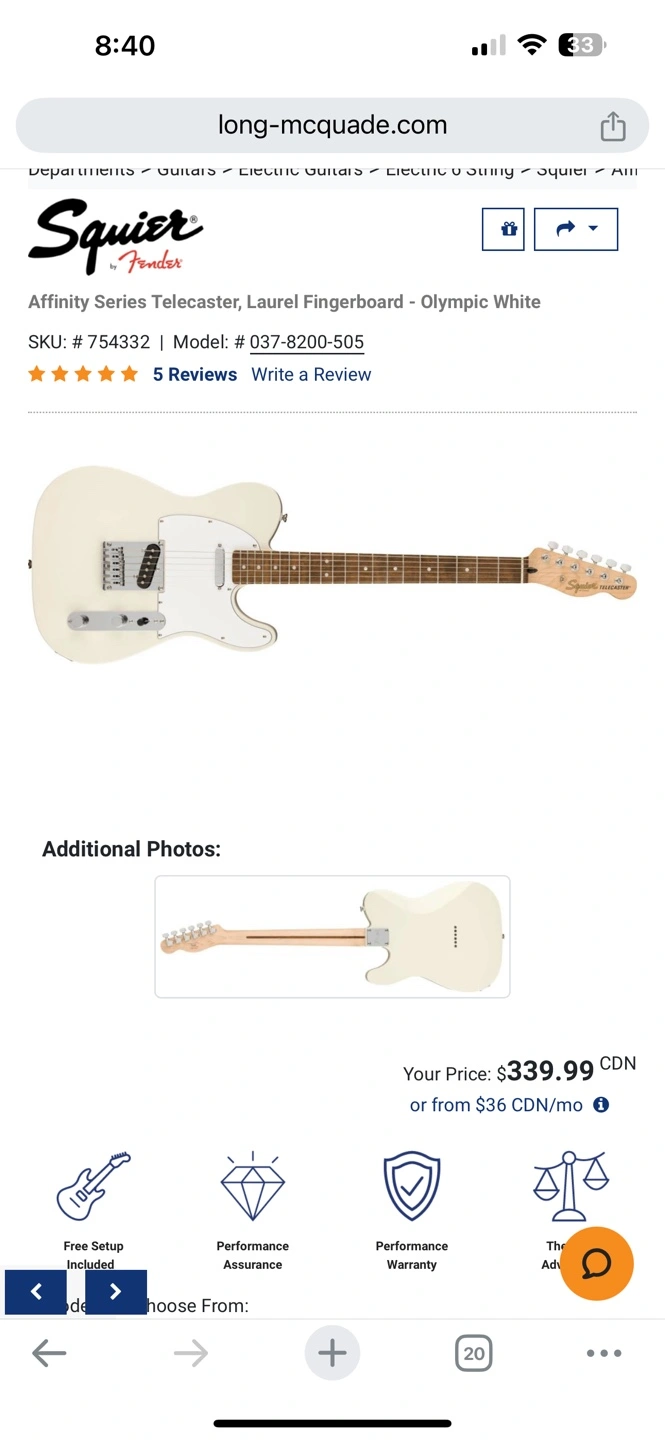This screenshot has width=665, height=1440.
Task: Open the 5 Reviews link
Action: 195,375
